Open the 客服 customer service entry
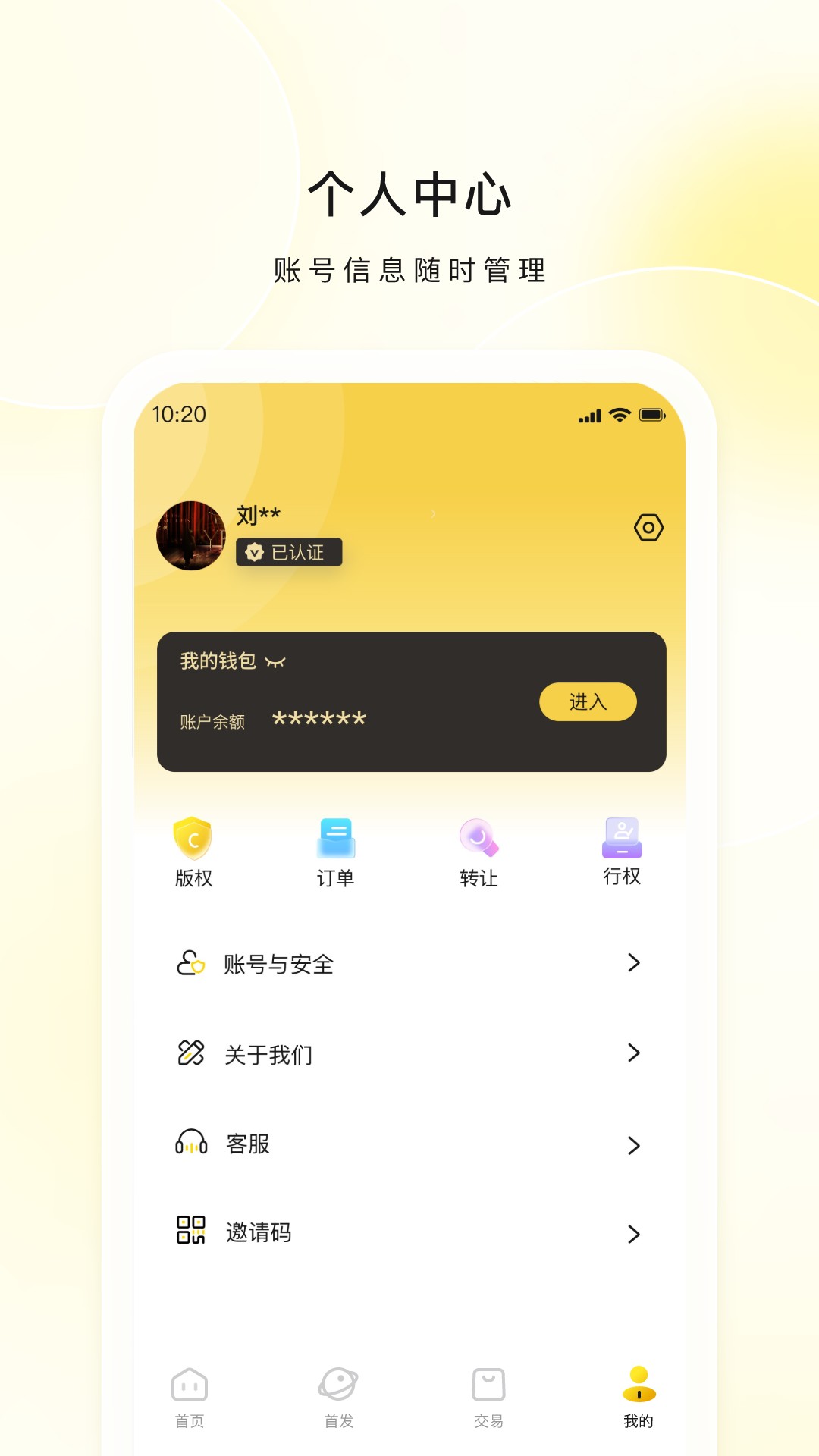 pos(246,1144)
